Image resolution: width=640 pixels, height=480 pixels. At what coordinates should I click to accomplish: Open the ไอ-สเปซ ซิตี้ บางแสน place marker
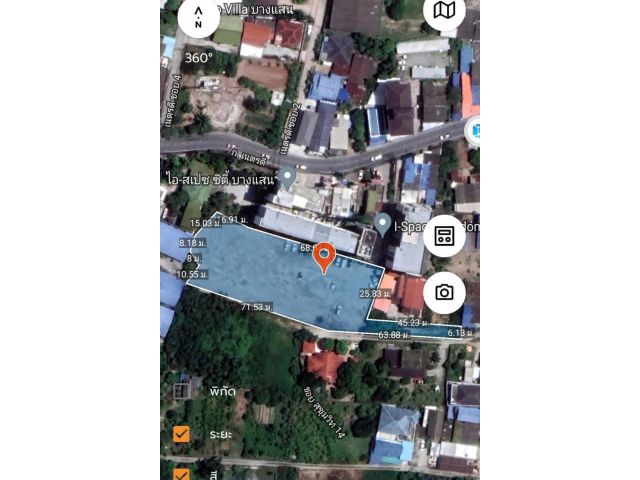pyautogui.click(x=288, y=178)
